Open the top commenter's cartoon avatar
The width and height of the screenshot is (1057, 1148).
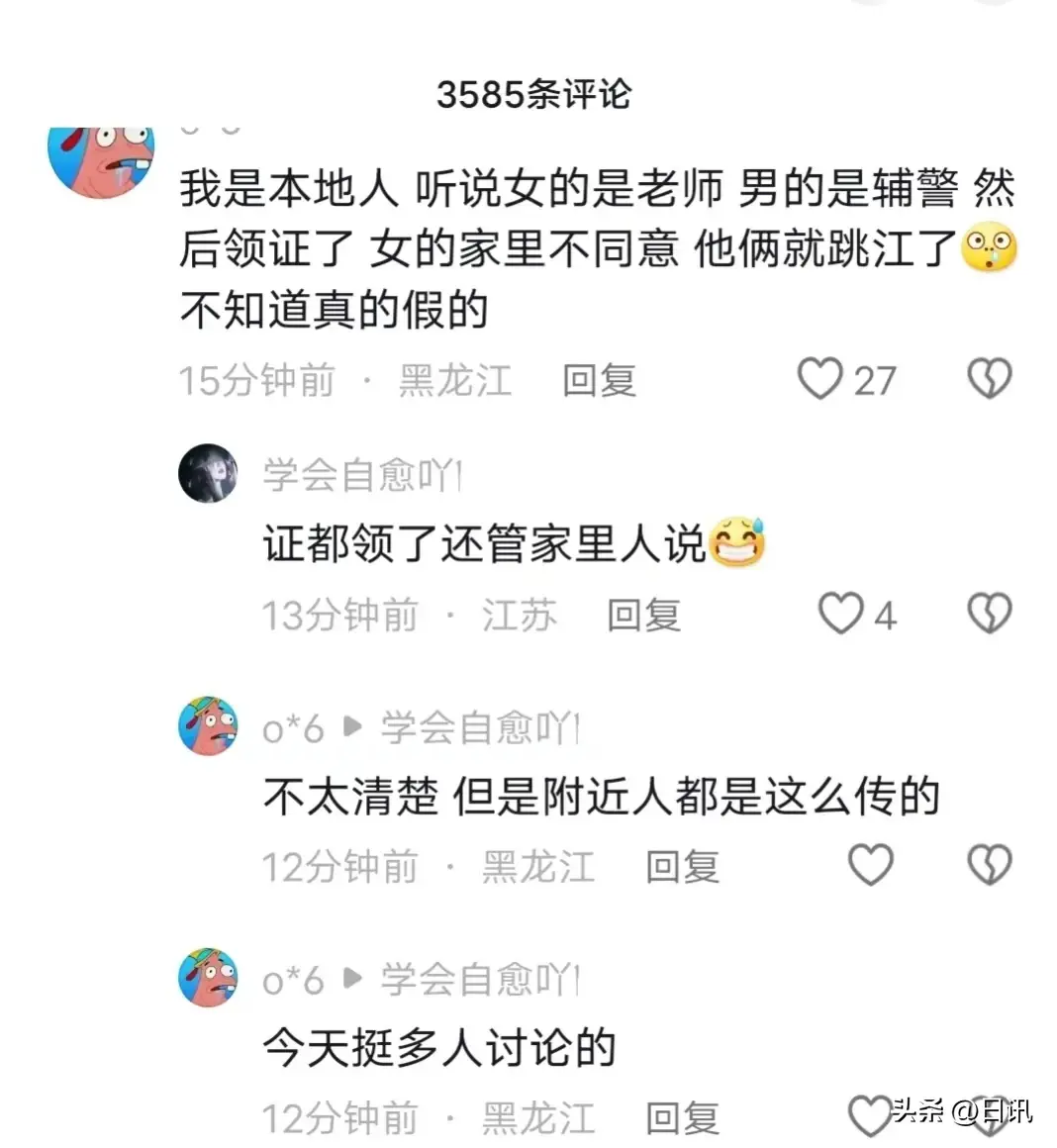[102, 158]
